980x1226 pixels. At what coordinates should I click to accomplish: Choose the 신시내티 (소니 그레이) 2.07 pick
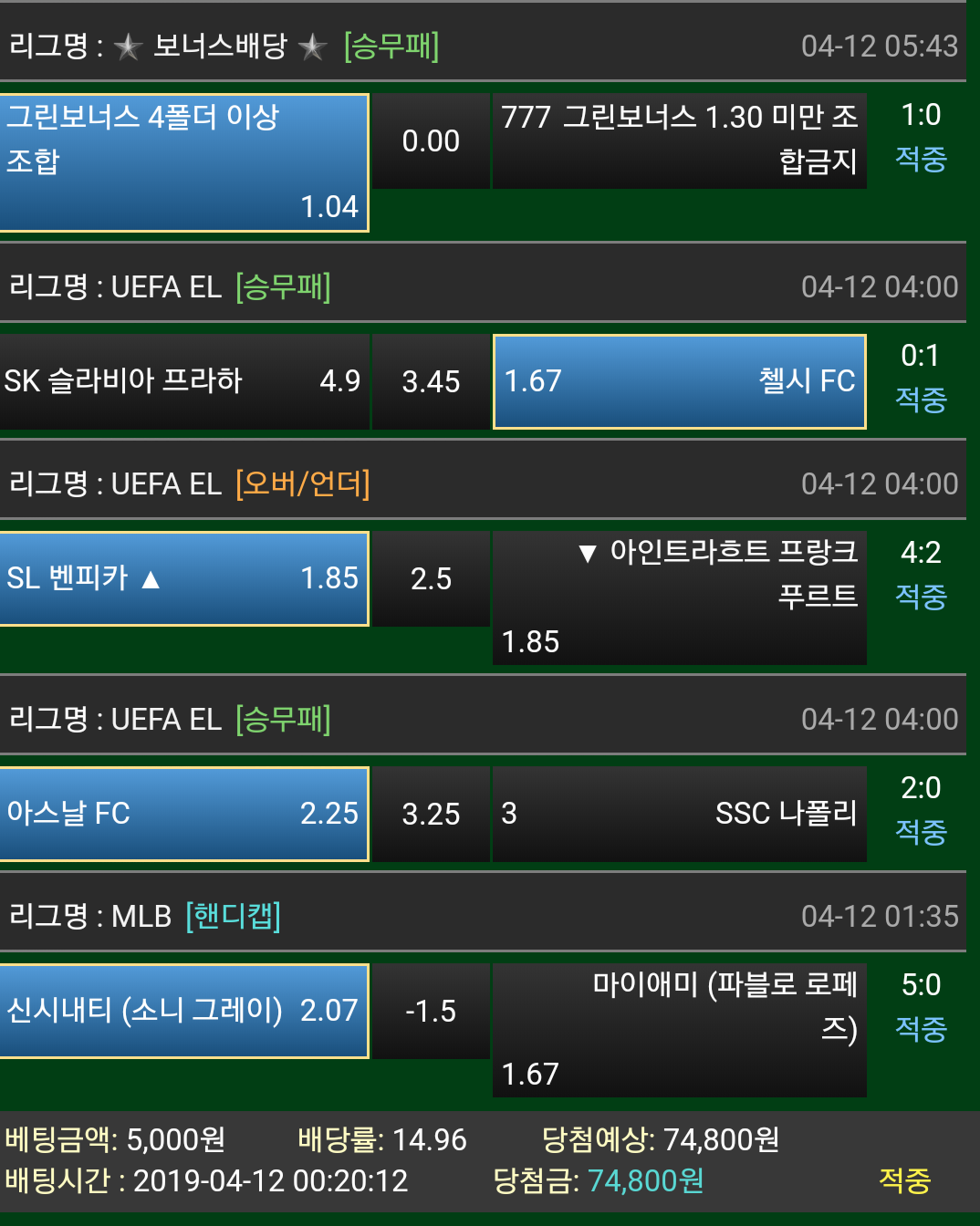(x=183, y=1011)
